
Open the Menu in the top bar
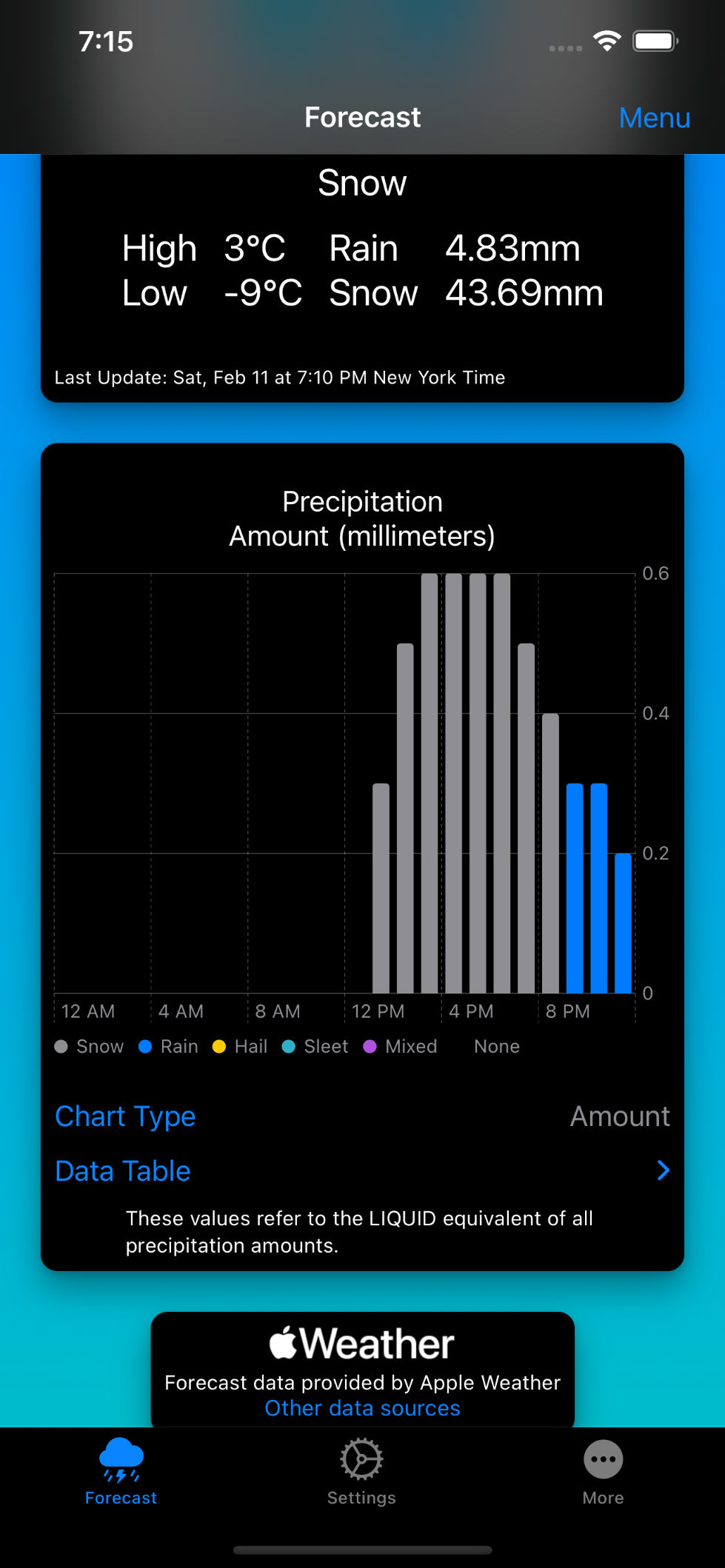point(654,118)
